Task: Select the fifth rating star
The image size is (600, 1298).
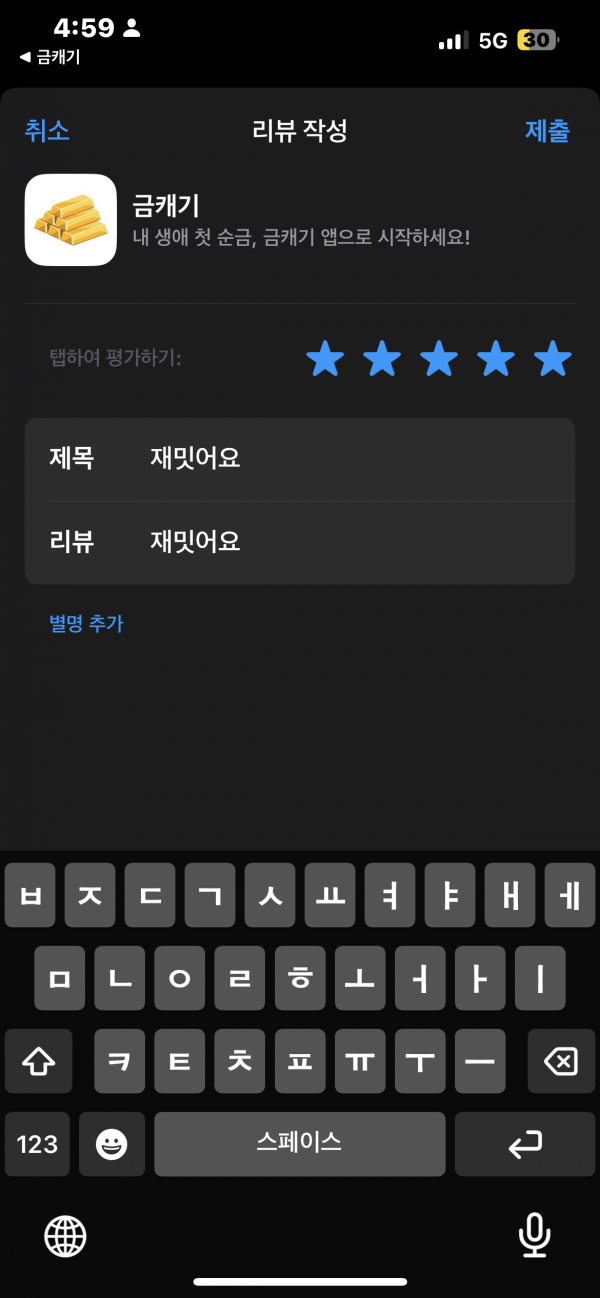Action: (x=553, y=358)
